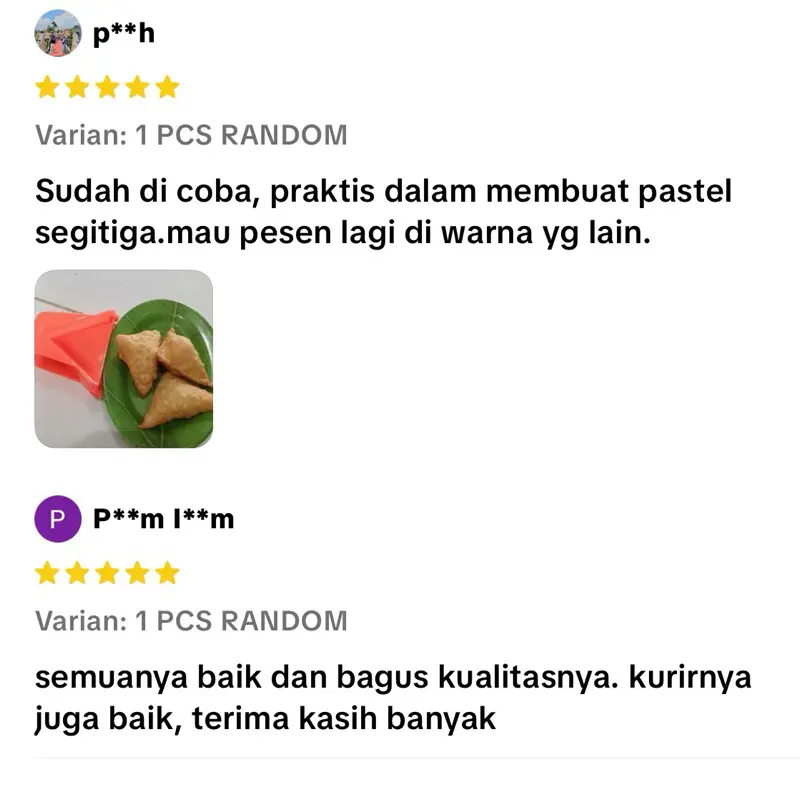Open the purple P avatar of P**m I**m
The width and height of the screenshot is (800, 800).
tap(57, 520)
